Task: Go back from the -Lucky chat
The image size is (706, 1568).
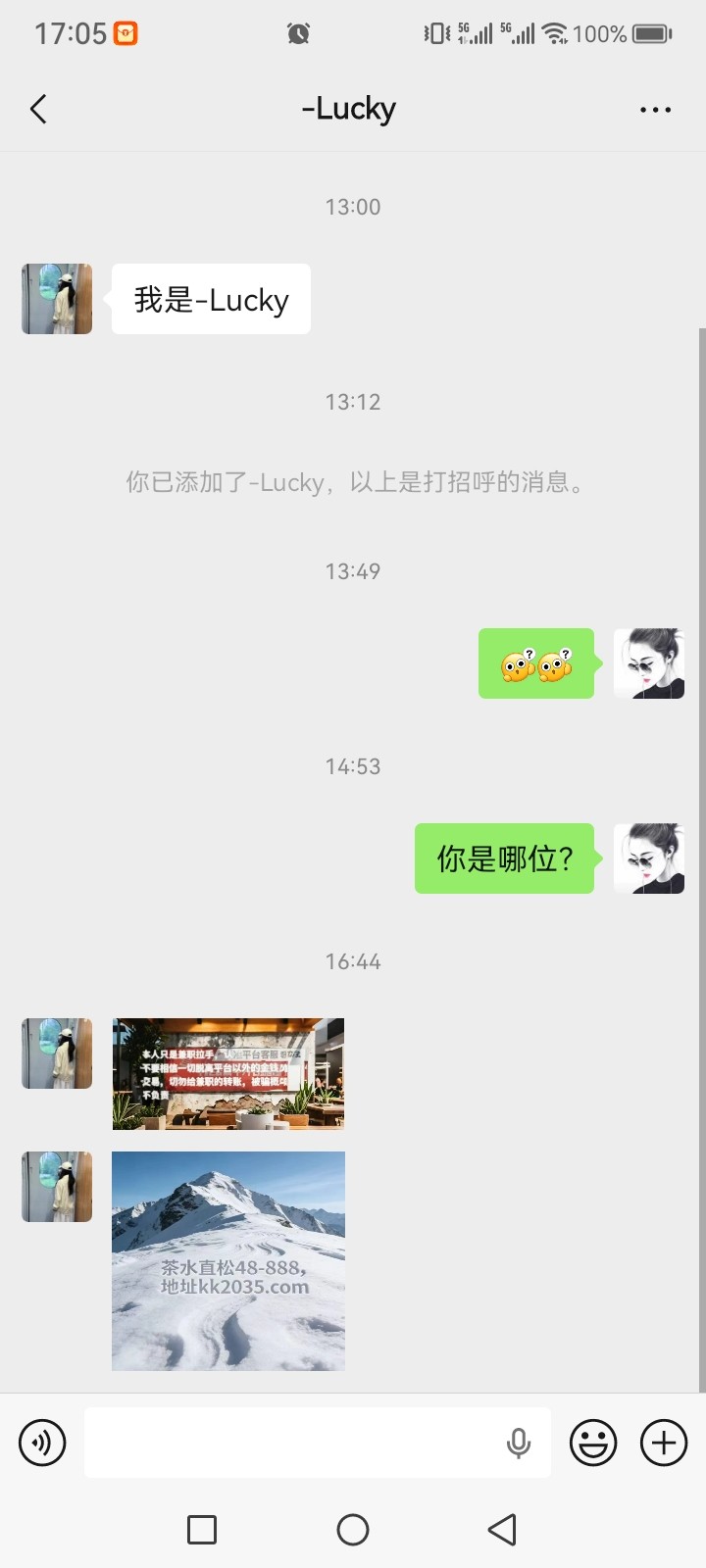Action: [39, 109]
